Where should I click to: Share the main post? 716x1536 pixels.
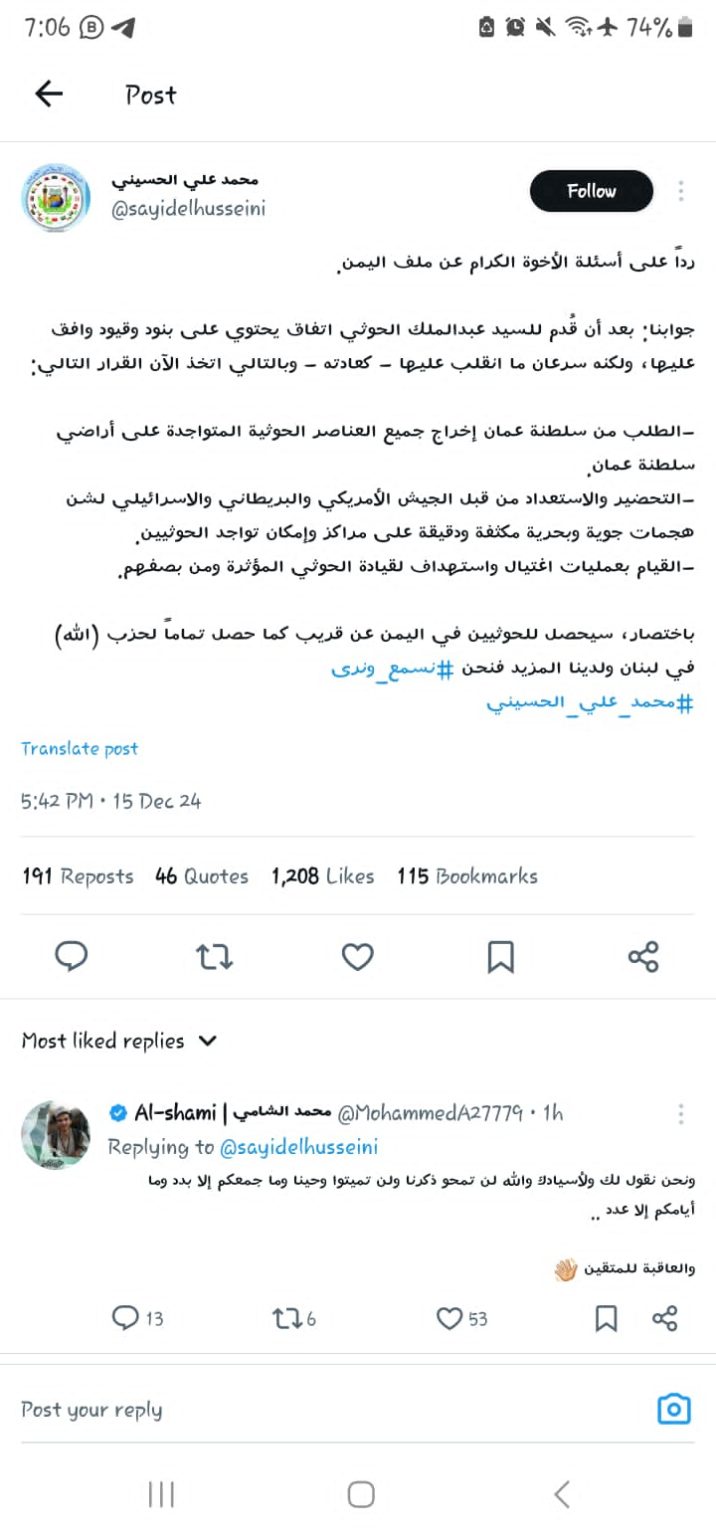point(643,957)
